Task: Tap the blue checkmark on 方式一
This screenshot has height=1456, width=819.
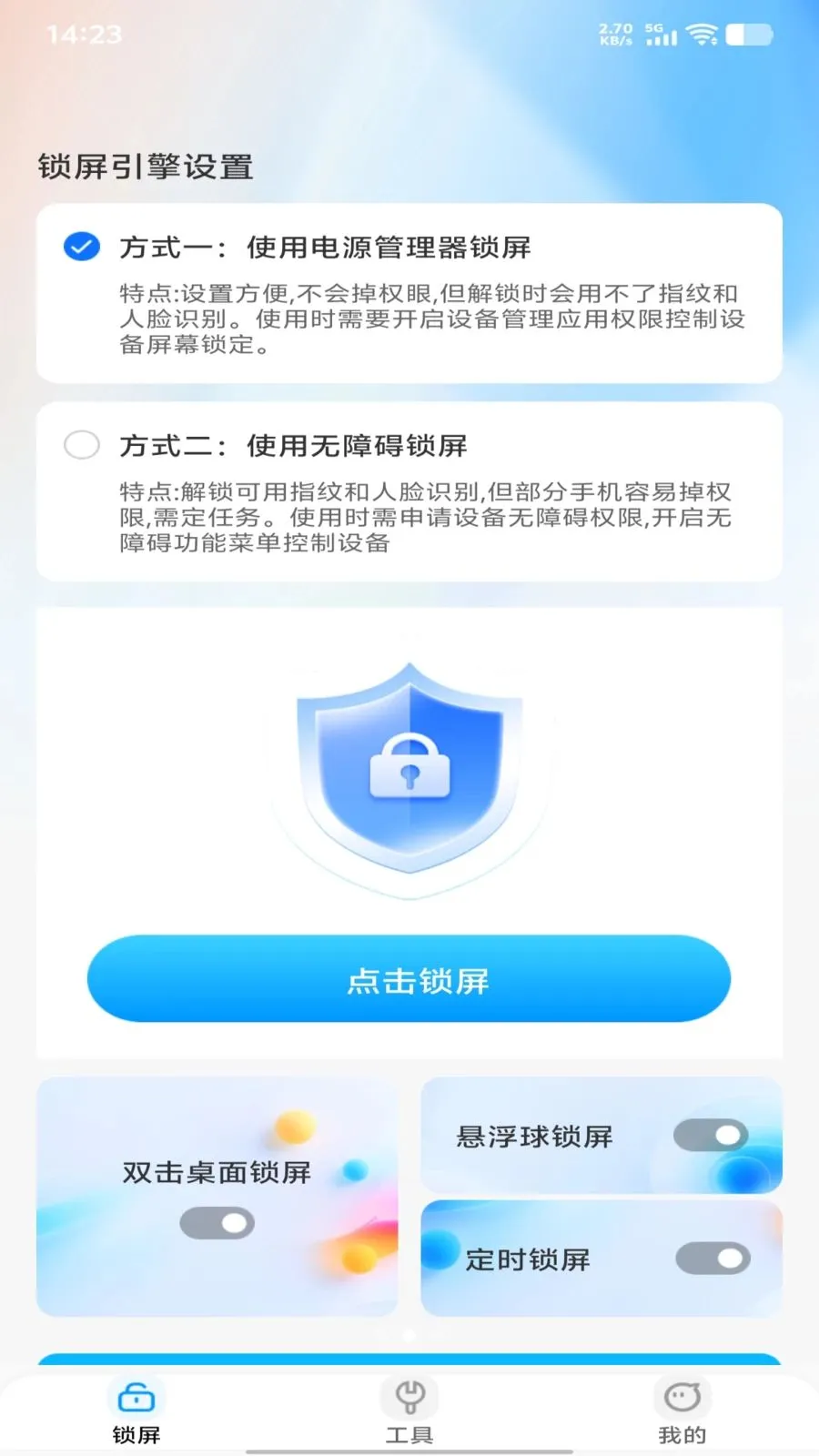Action: pos(82,246)
